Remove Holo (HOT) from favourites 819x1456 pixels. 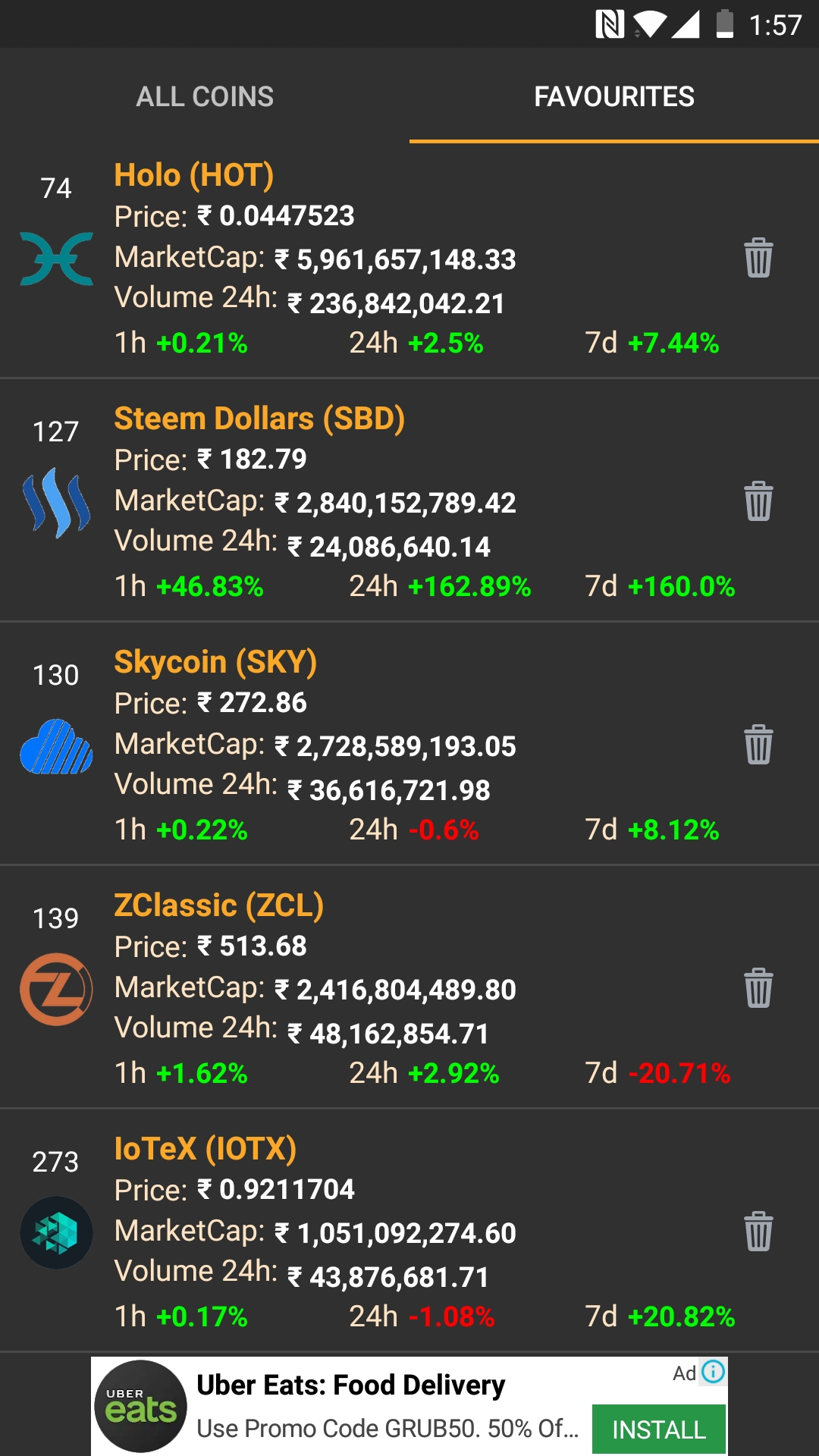point(758,258)
